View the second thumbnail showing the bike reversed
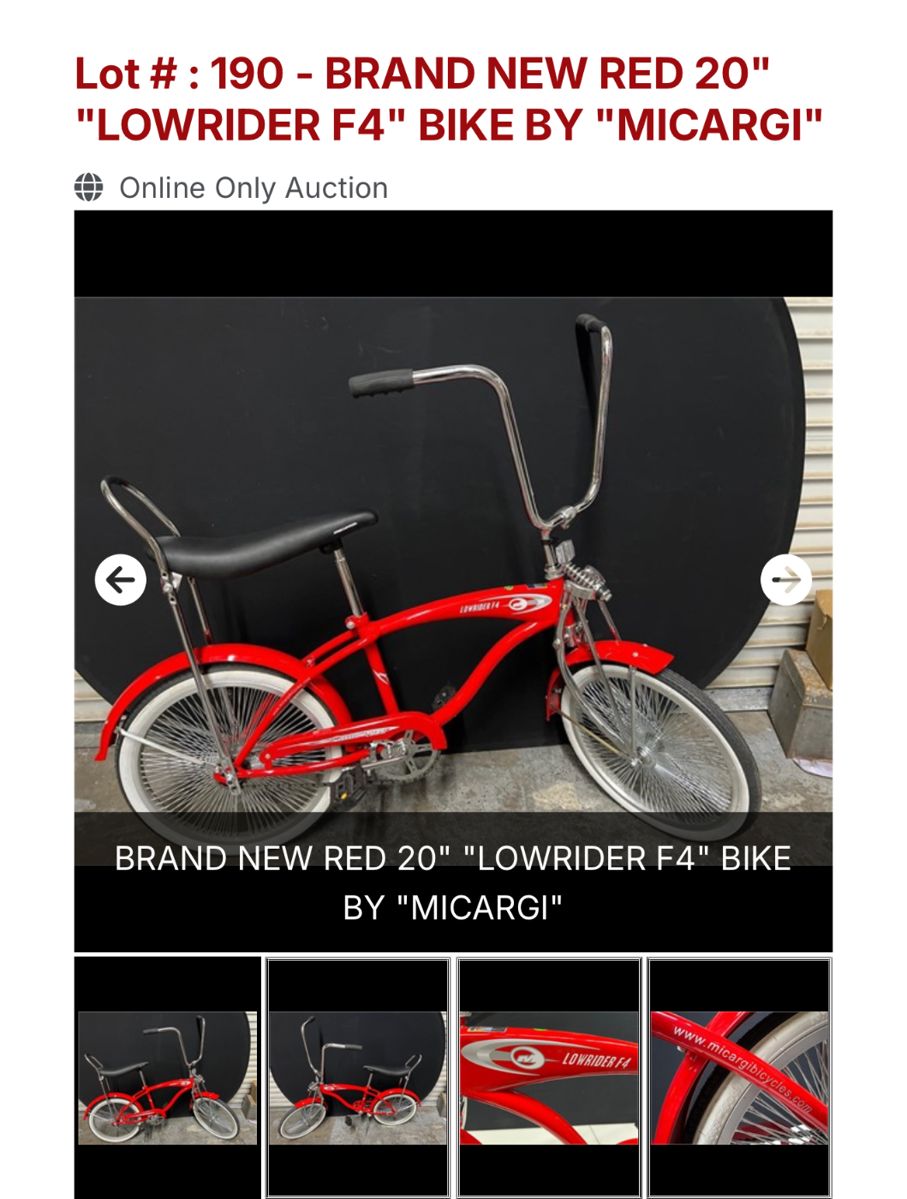The width and height of the screenshot is (907, 1199). tap(357, 1078)
